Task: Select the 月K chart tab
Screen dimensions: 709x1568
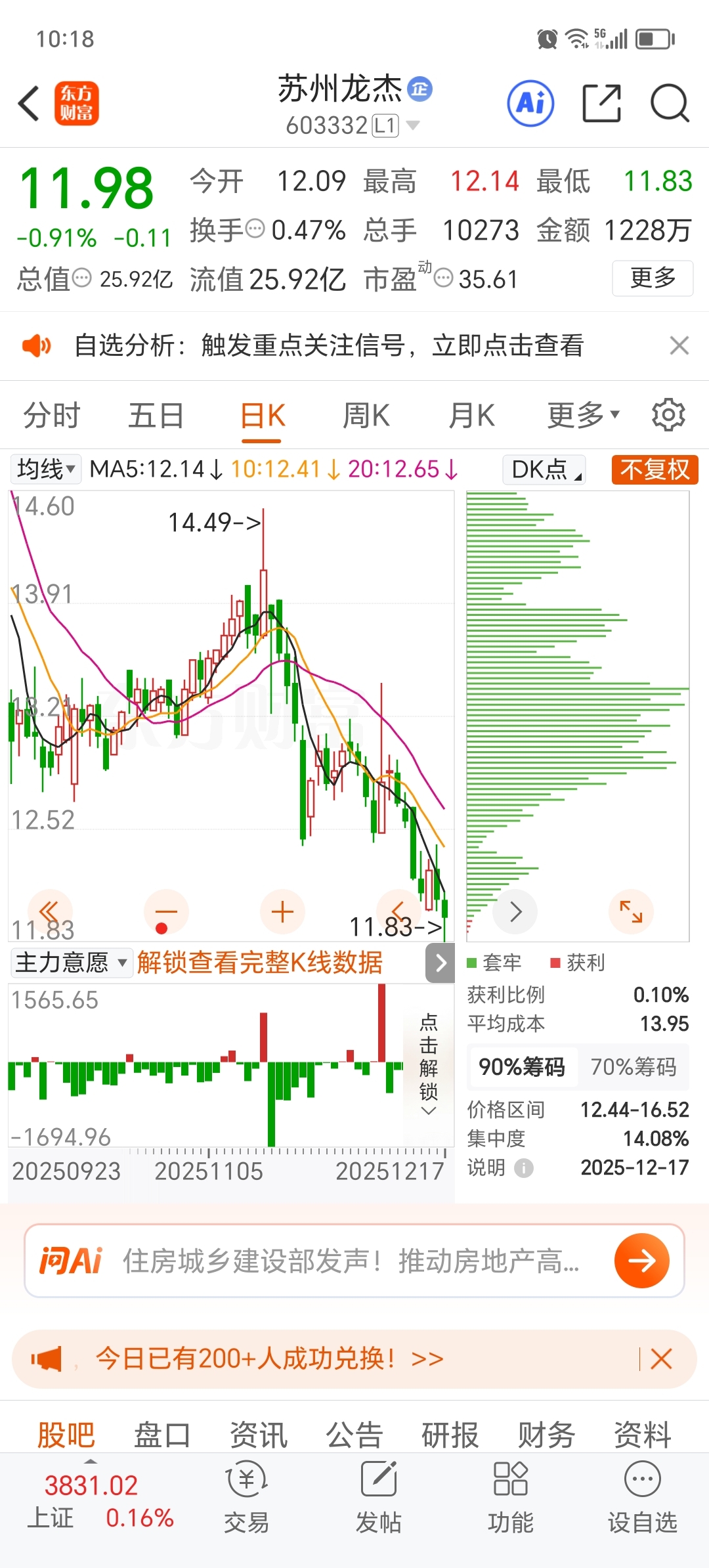Action: [471, 416]
